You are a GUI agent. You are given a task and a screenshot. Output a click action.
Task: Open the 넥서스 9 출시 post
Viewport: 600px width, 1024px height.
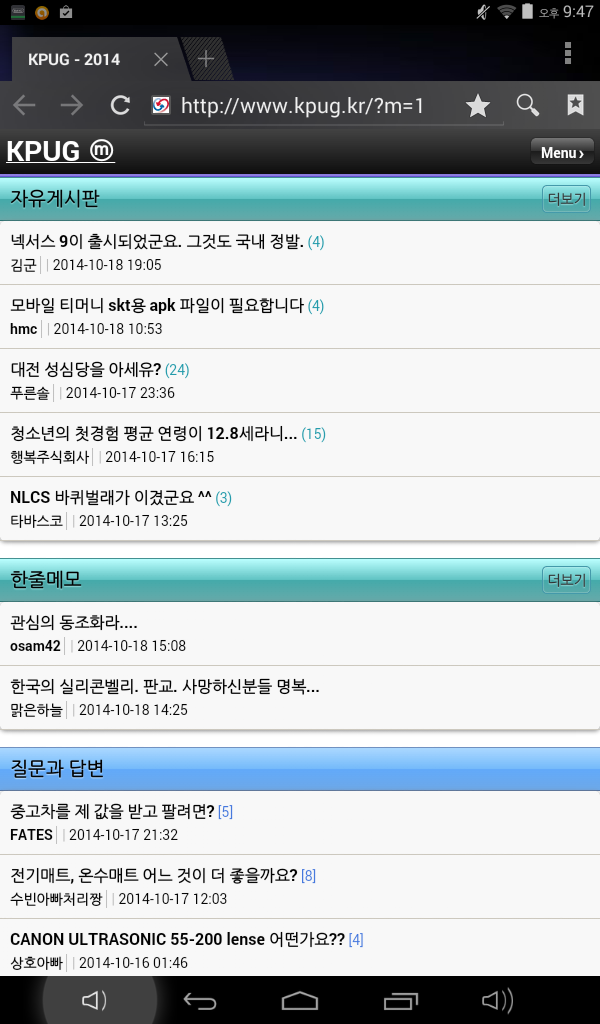pyautogui.click(x=156, y=241)
